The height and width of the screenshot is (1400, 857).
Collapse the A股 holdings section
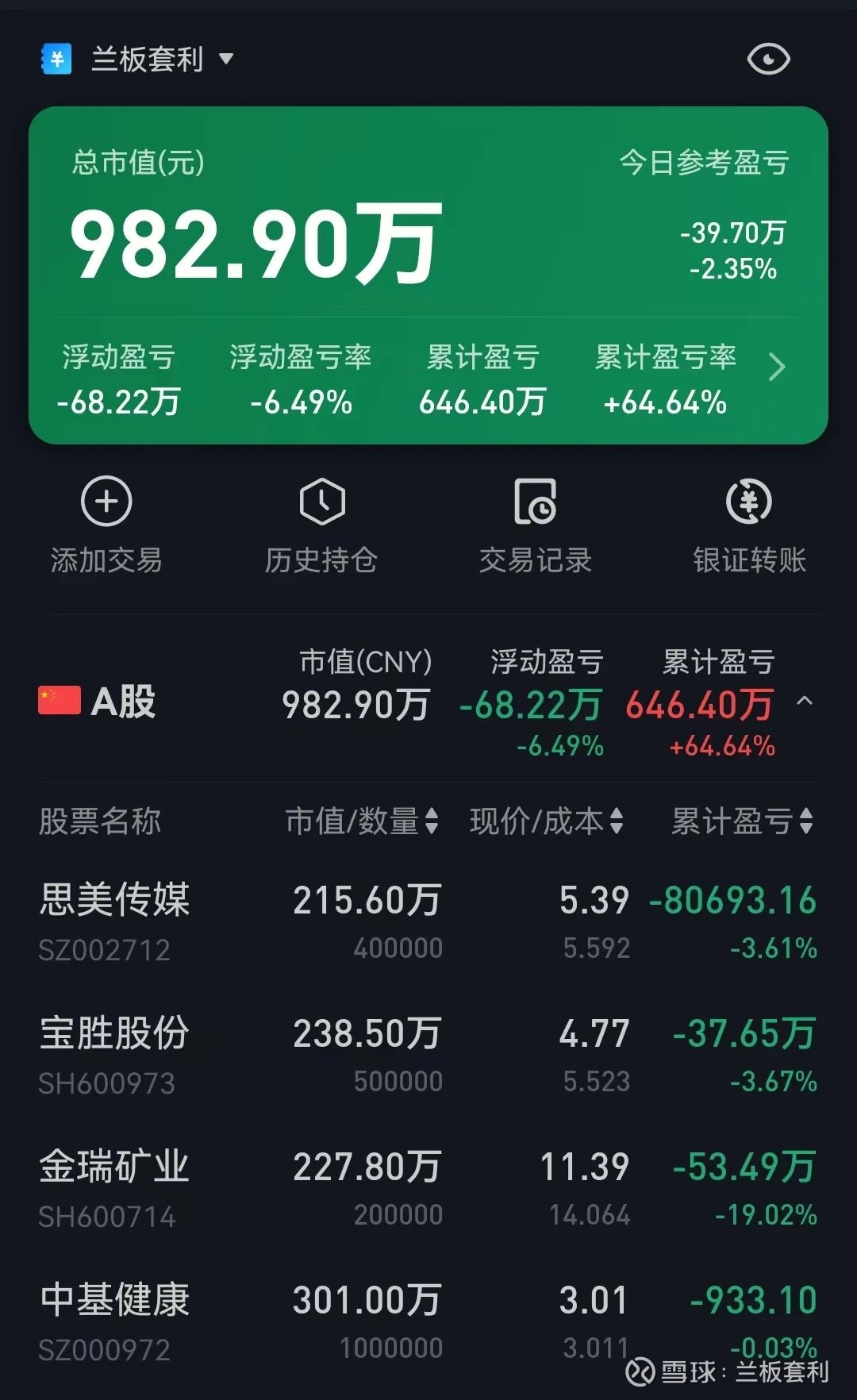[x=805, y=701]
